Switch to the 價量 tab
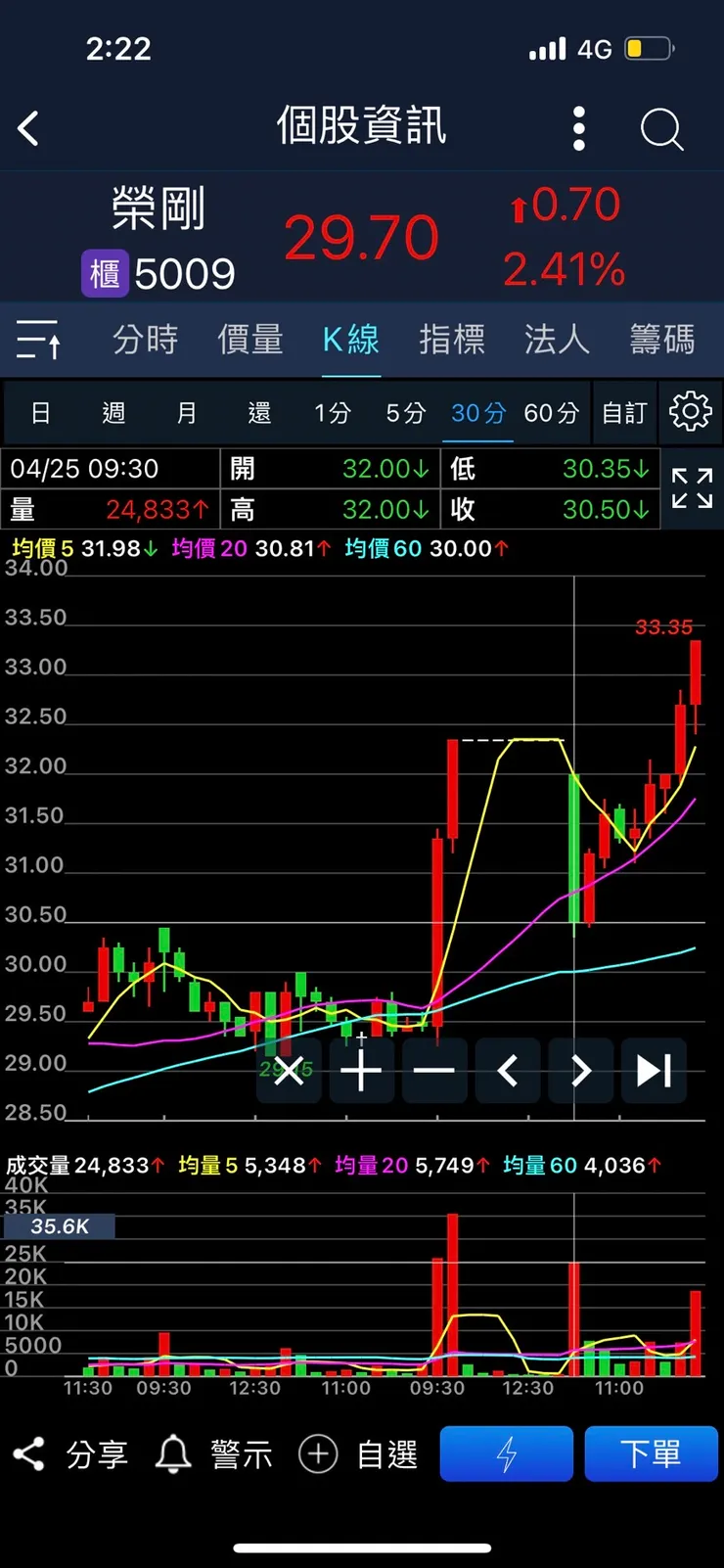Image resolution: width=724 pixels, height=1568 pixels. click(249, 340)
